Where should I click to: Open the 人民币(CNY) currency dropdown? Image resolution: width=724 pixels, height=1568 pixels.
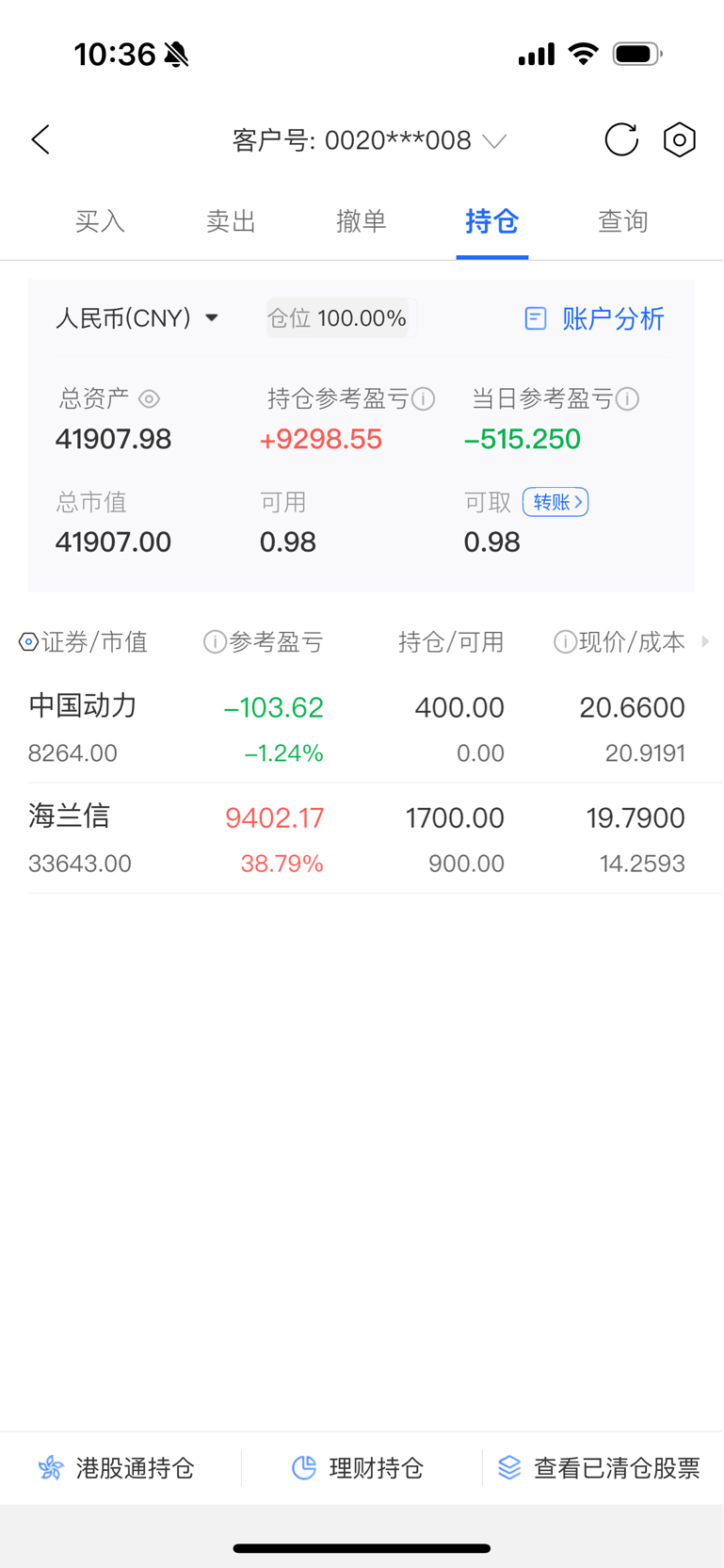[137, 318]
